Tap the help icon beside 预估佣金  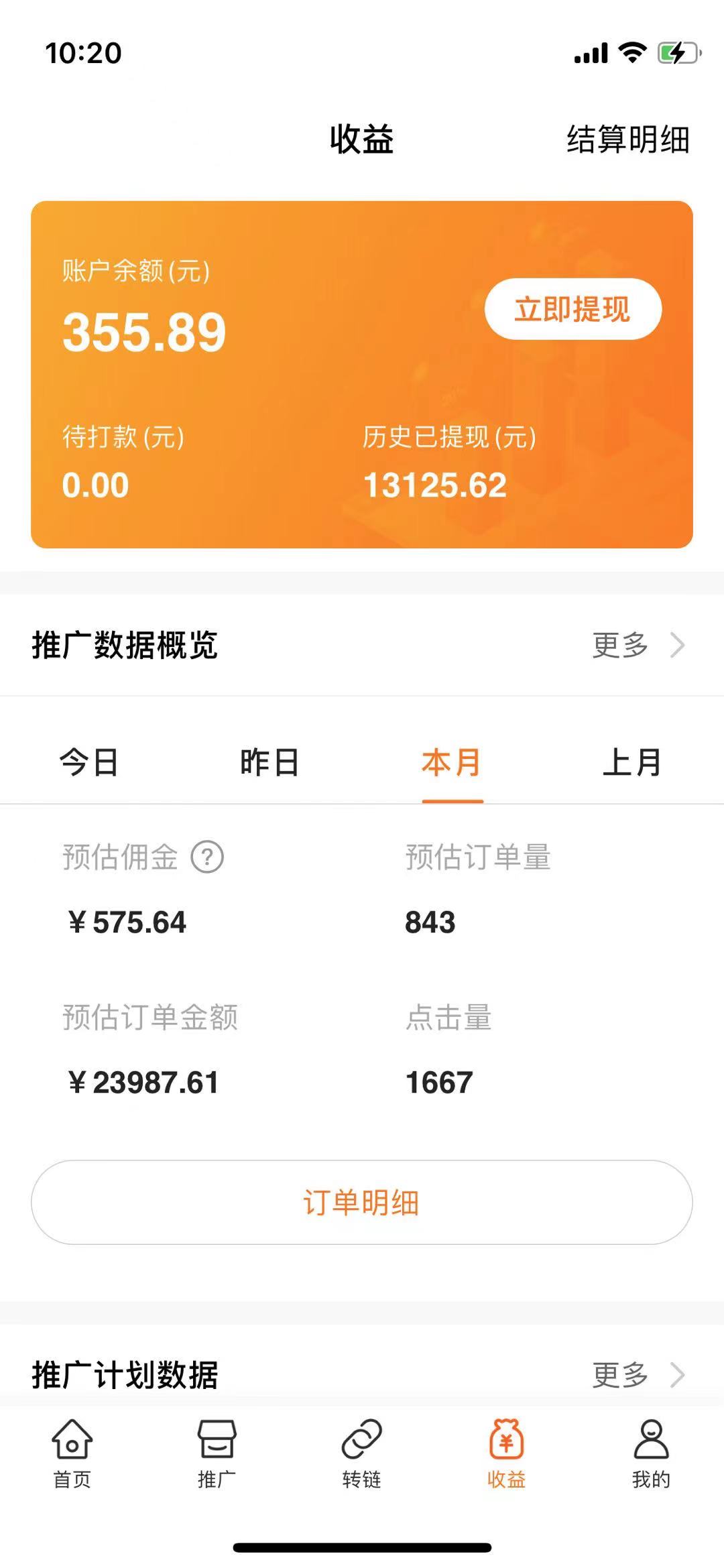click(207, 857)
